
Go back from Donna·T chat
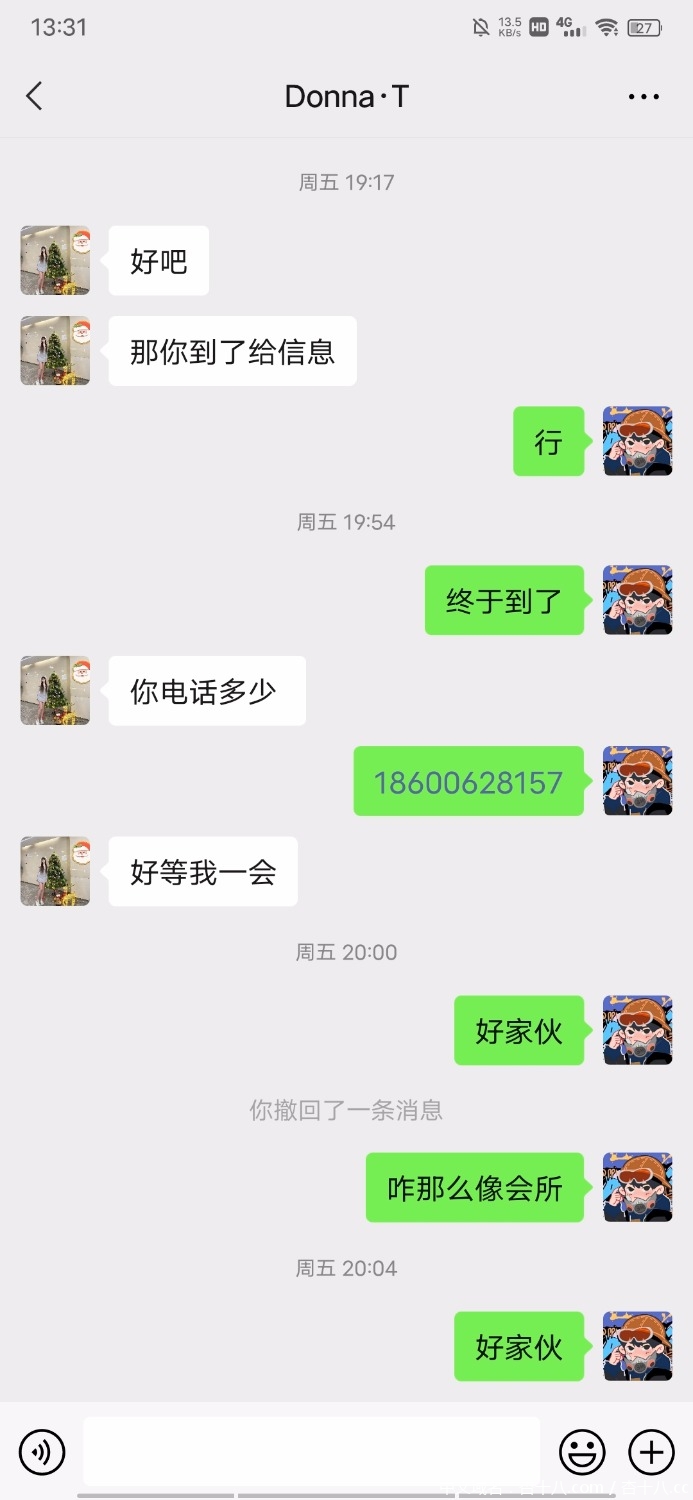(34, 97)
